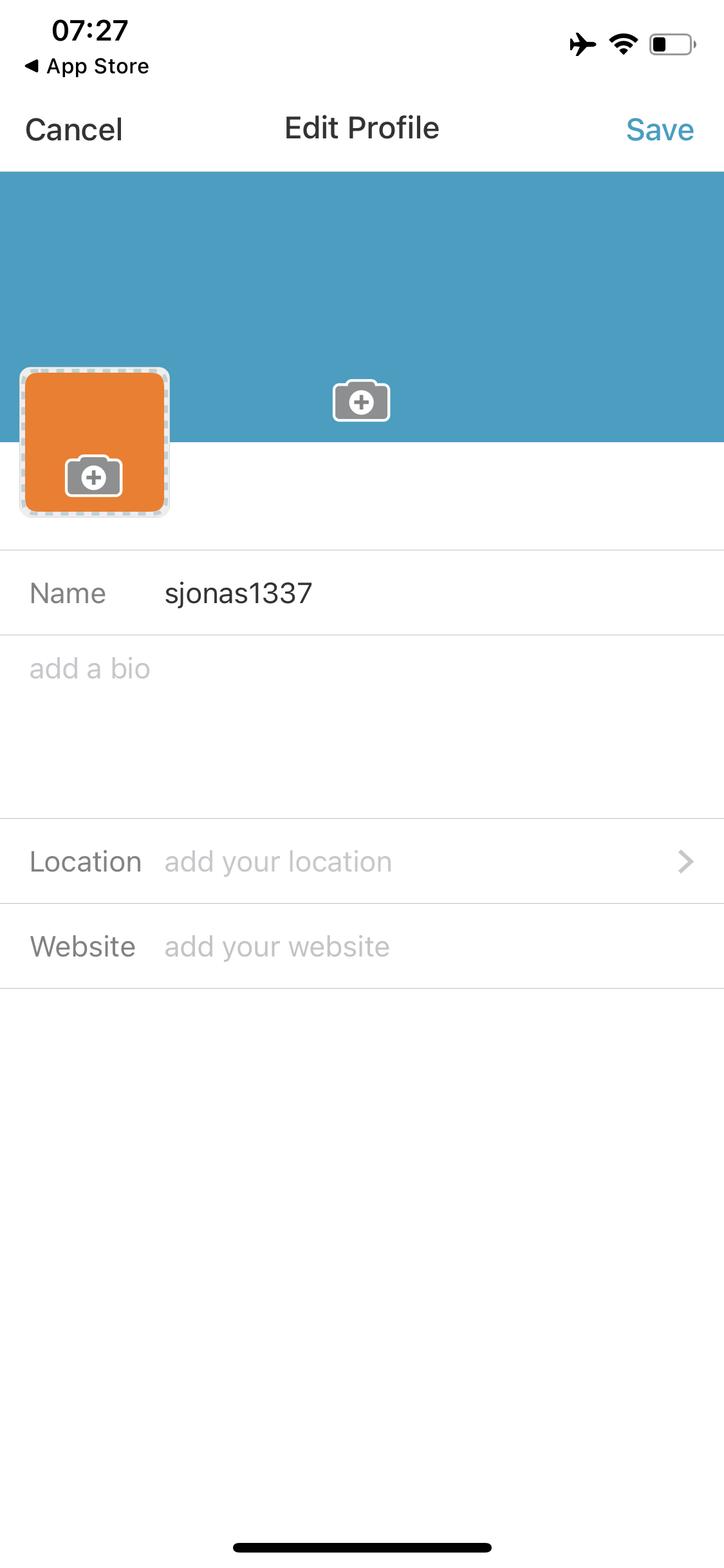Expand the add your location row
Screen dimensions: 724x1568
[277, 861]
